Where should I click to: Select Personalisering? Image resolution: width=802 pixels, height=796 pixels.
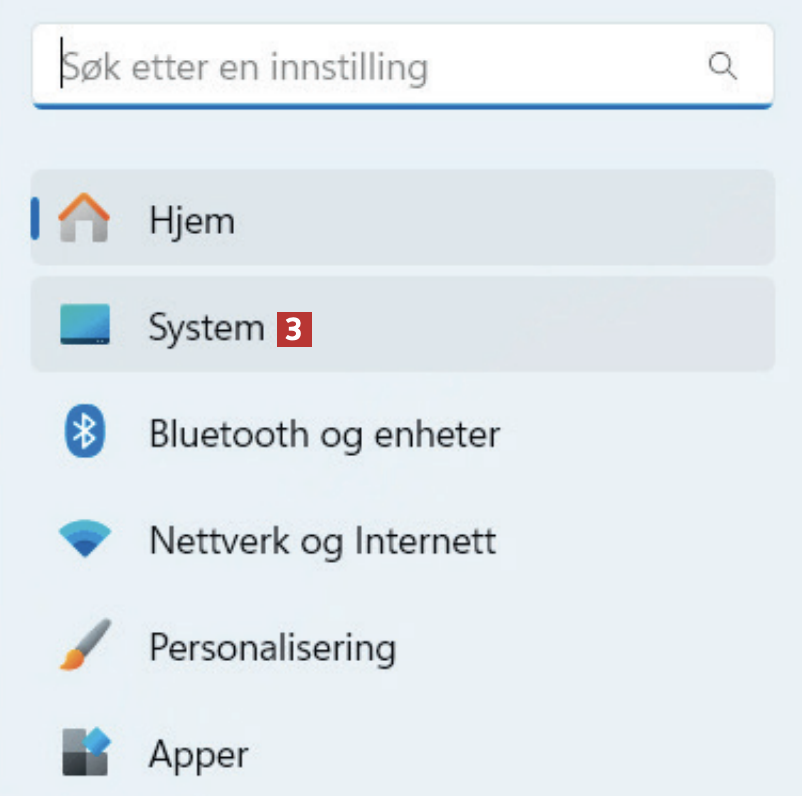(272, 647)
